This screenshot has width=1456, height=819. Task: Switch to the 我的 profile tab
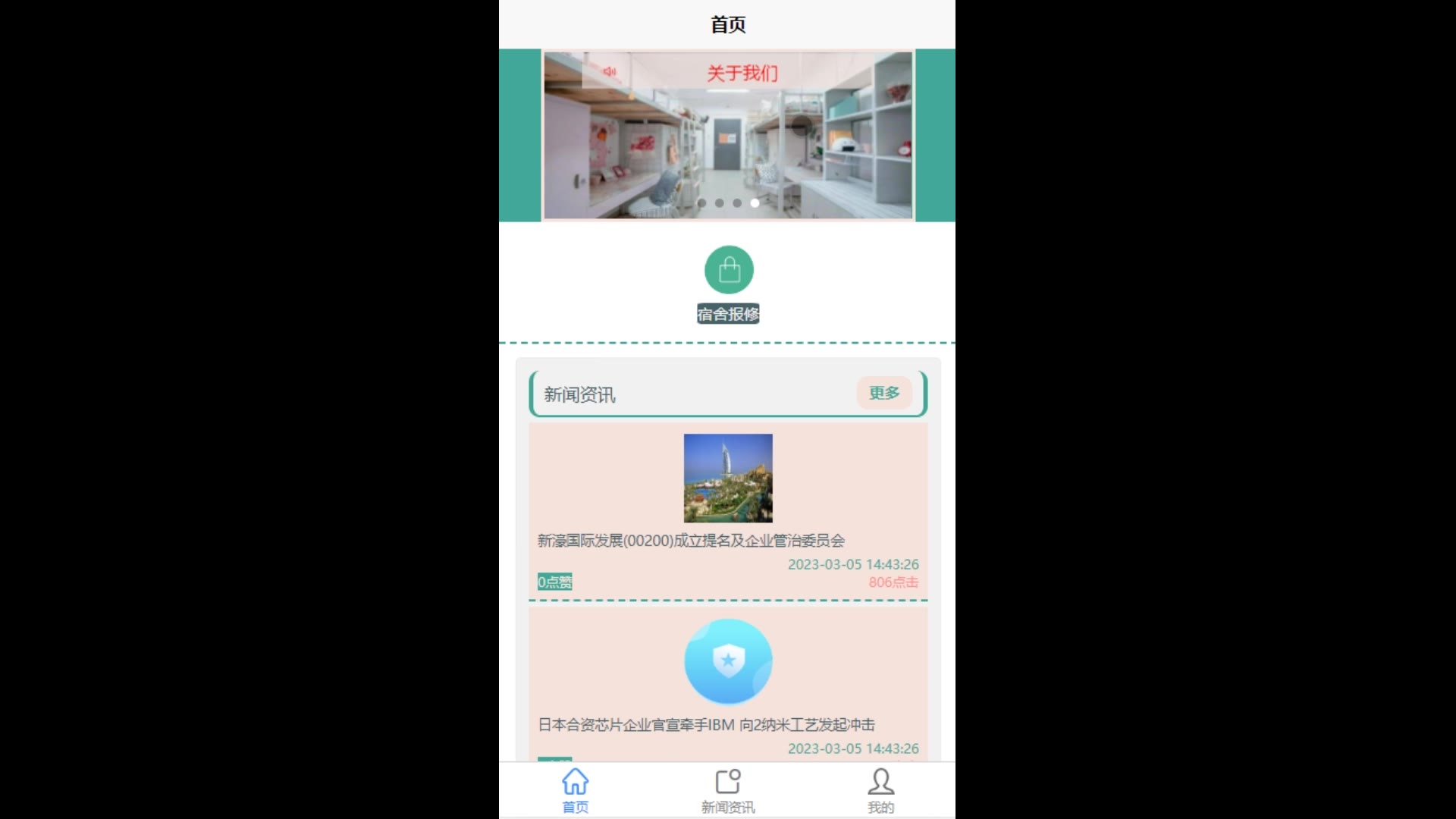click(x=880, y=790)
